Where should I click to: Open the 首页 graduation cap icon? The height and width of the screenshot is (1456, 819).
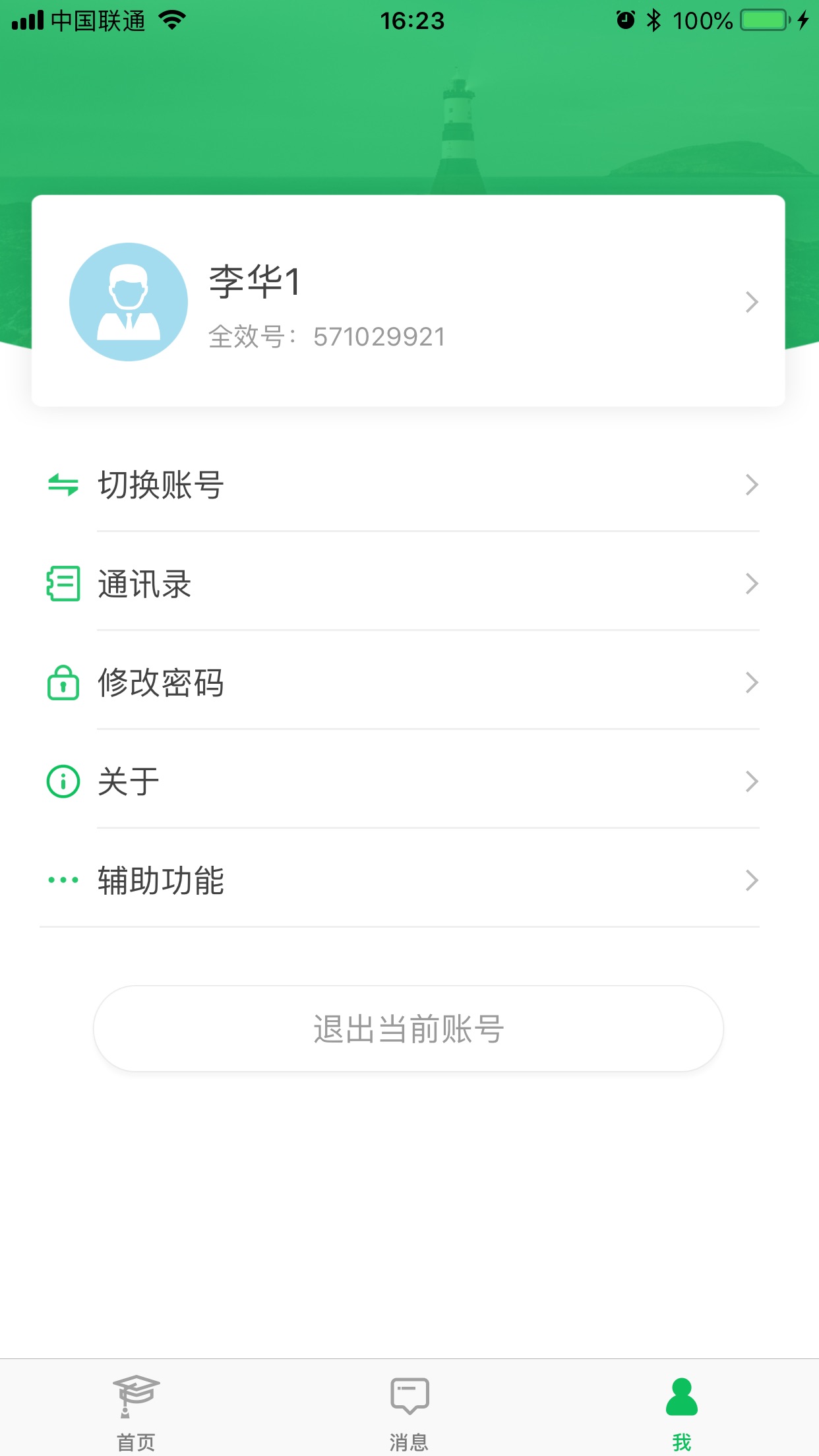pyautogui.click(x=136, y=1397)
